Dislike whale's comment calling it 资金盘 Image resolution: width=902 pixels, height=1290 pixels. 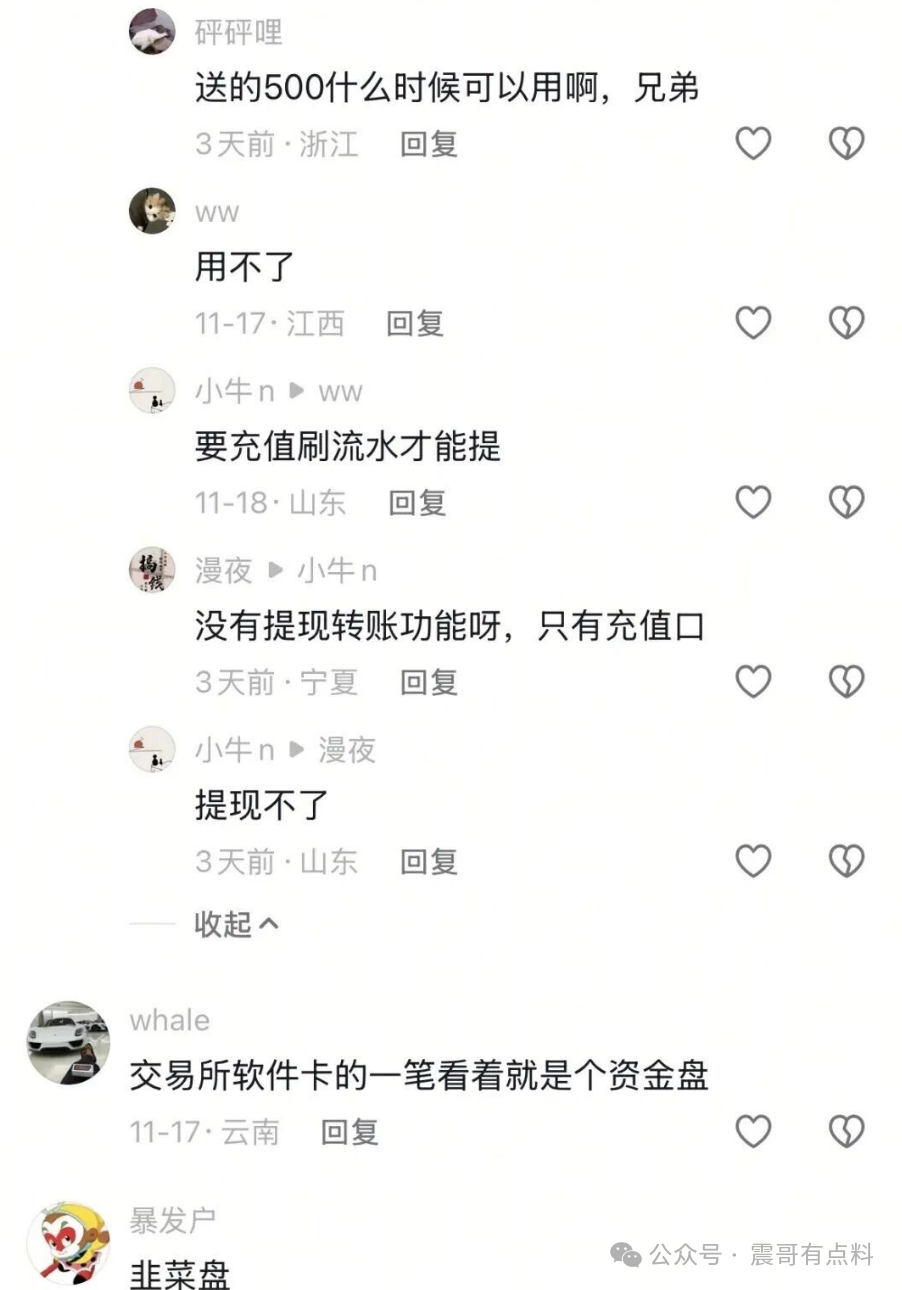pos(846,1131)
